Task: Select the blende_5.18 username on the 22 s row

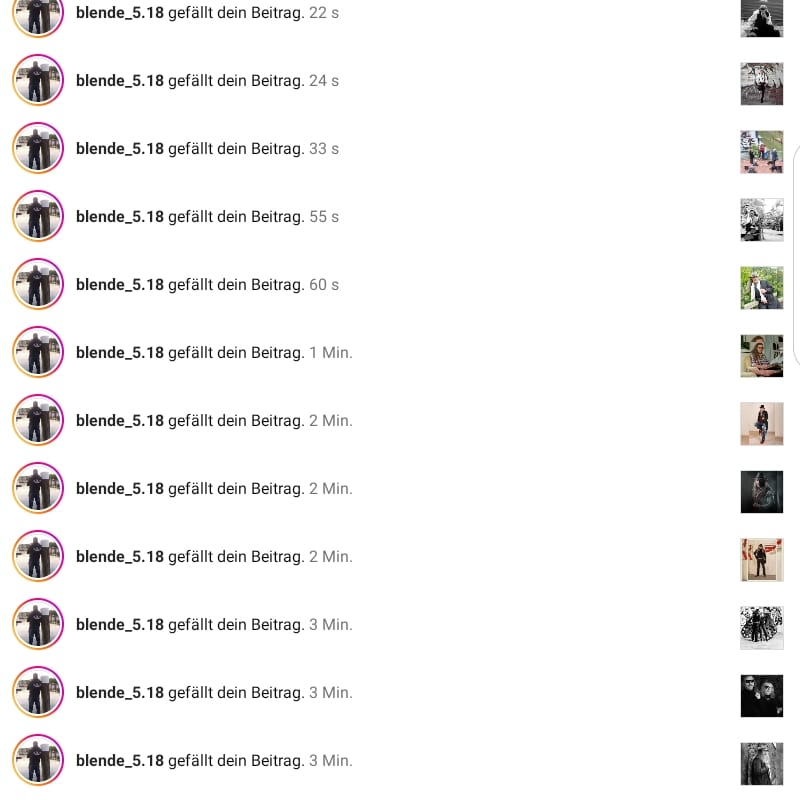Action: pyautogui.click(x=119, y=13)
